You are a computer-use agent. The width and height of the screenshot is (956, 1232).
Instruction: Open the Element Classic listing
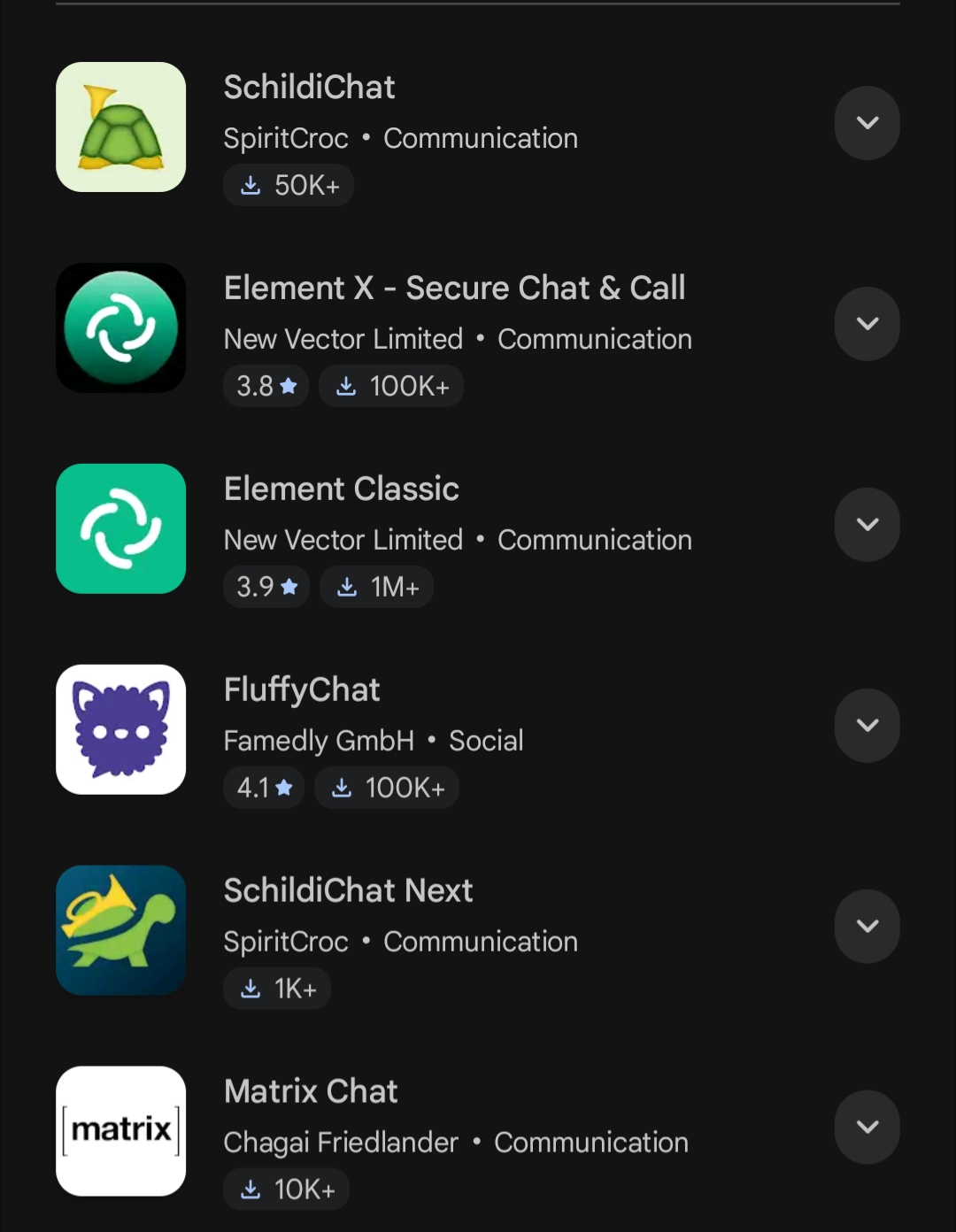click(x=342, y=489)
